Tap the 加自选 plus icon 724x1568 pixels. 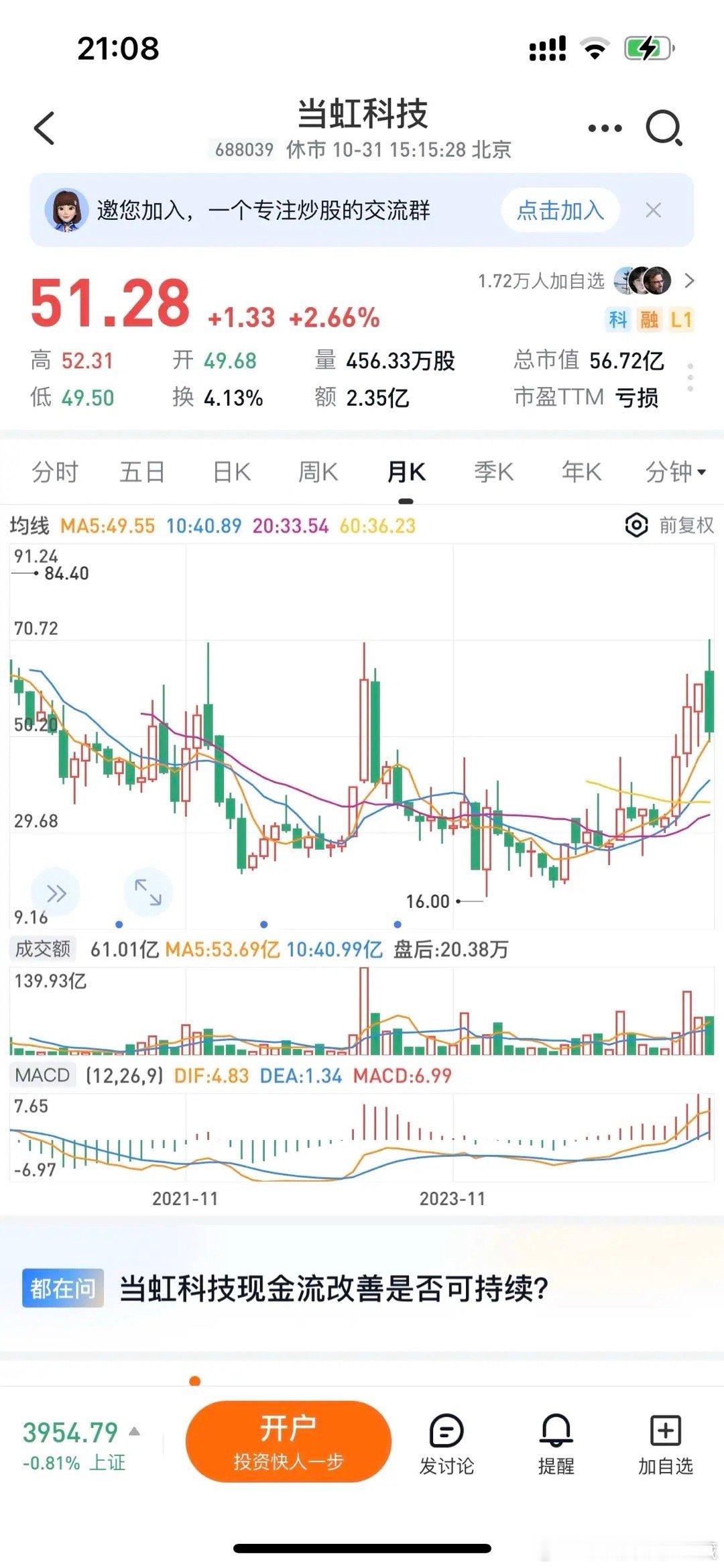(x=664, y=1430)
